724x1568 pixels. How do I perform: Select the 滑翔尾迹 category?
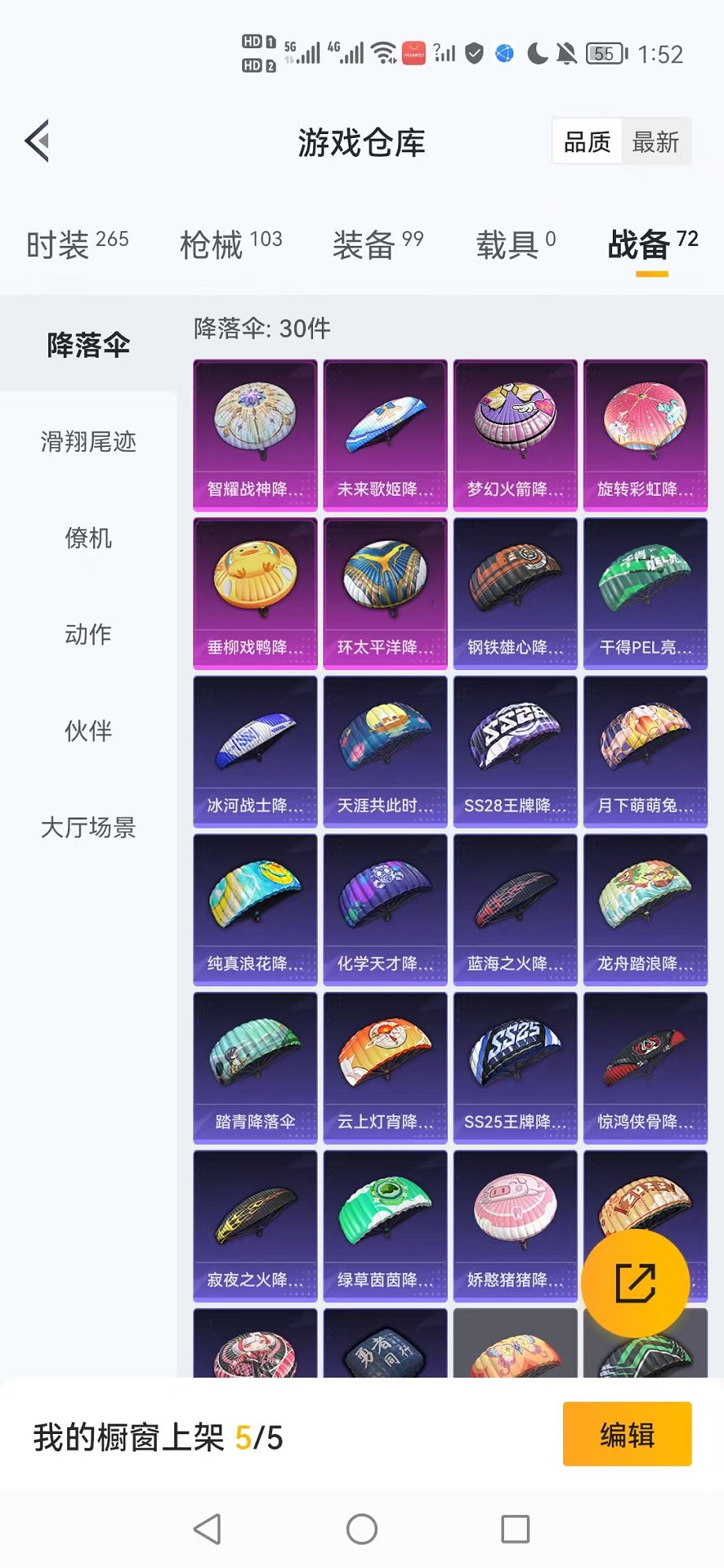click(x=88, y=441)
